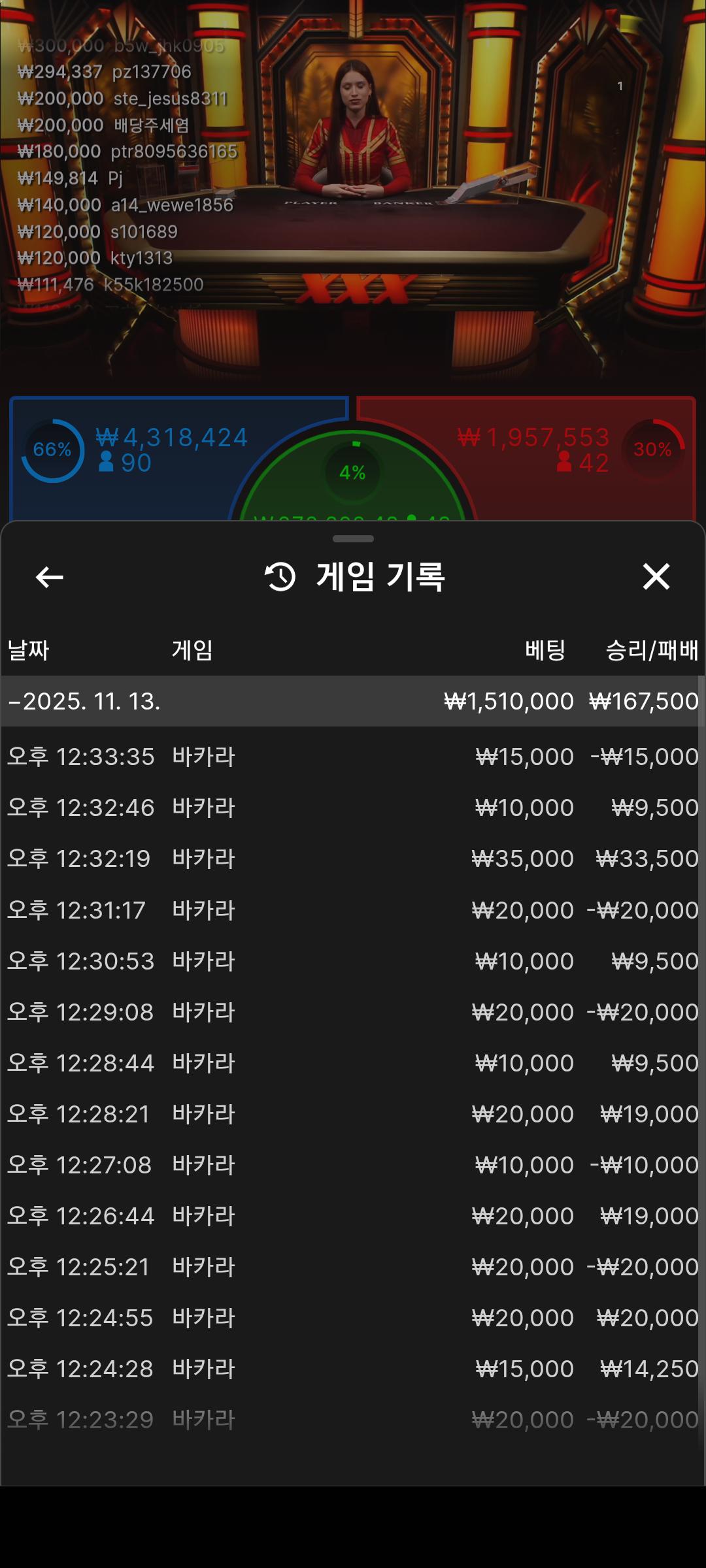This screenshot has height=1568, width=706.
Task: Open the 오후 12:28:44 바카라 record
Action: click(x=353, y=1063)
